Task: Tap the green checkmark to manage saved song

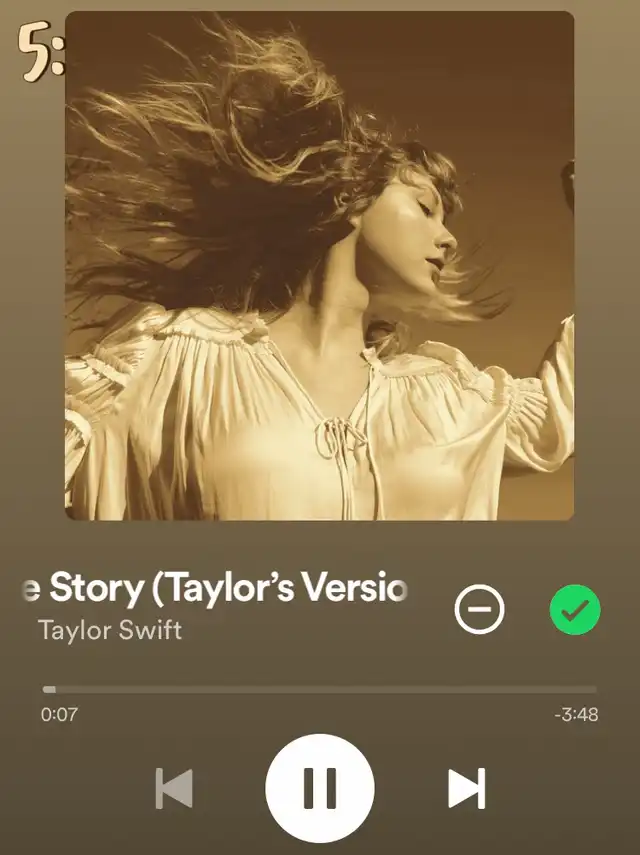Action: [575, 609]
